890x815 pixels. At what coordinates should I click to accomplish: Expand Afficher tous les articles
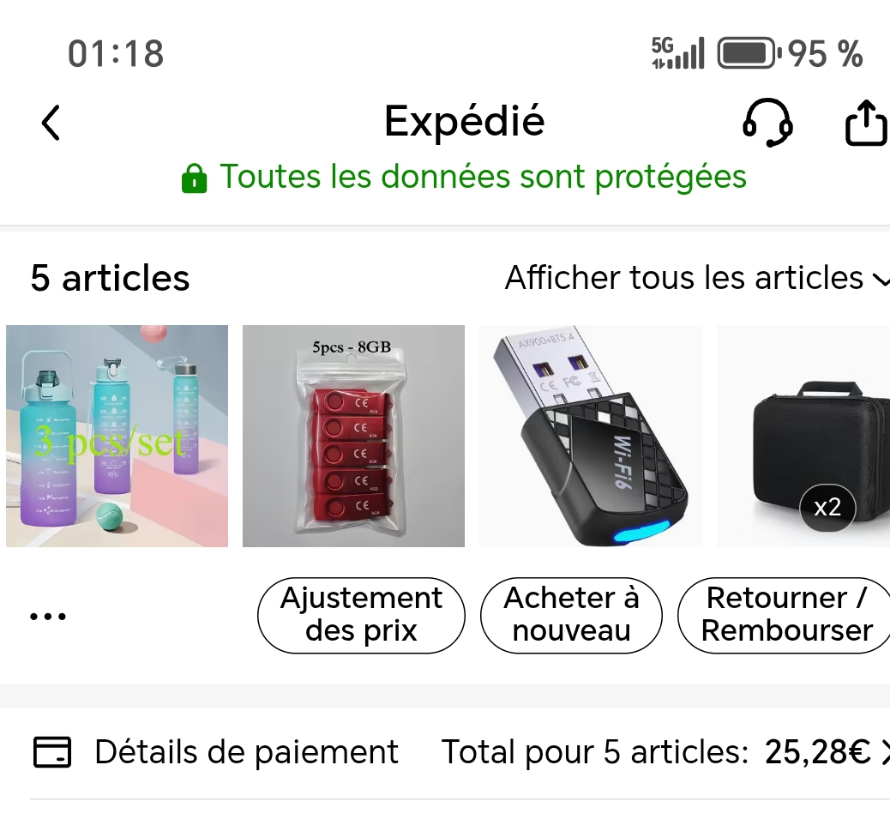click(x=696, y=278)
